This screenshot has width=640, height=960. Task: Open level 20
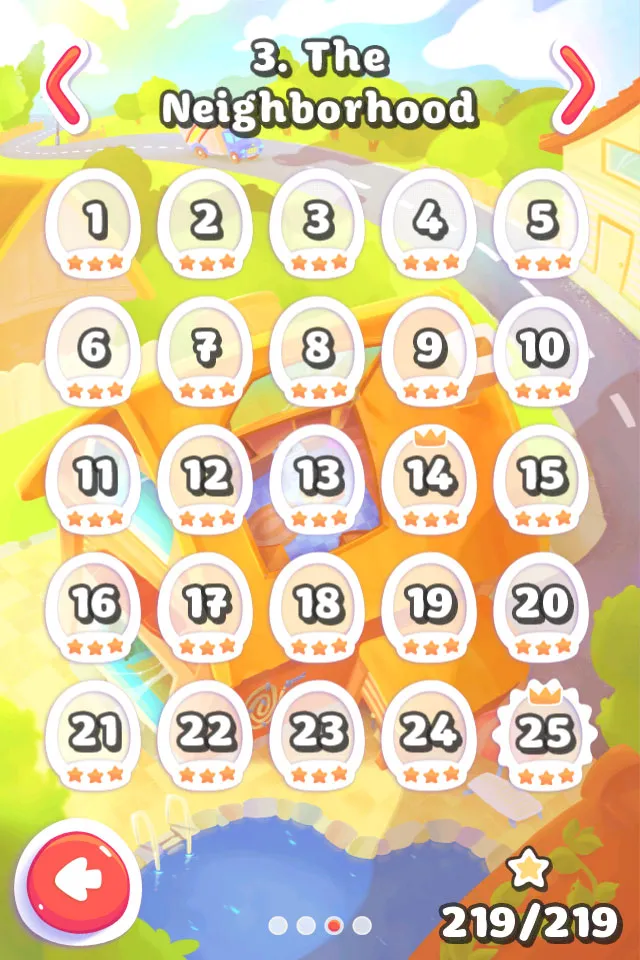pyautogui.click(x=541, y=608)
